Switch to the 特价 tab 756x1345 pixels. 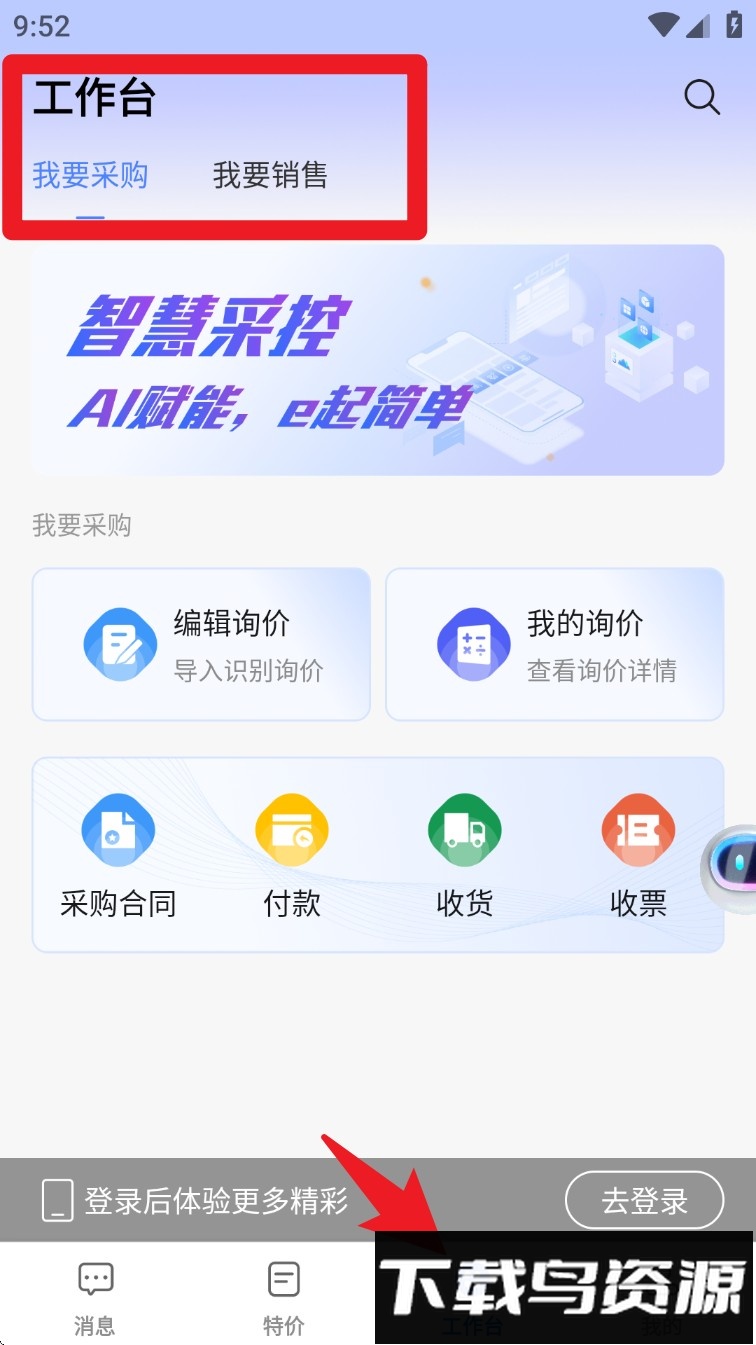[x=284, y=1296]
